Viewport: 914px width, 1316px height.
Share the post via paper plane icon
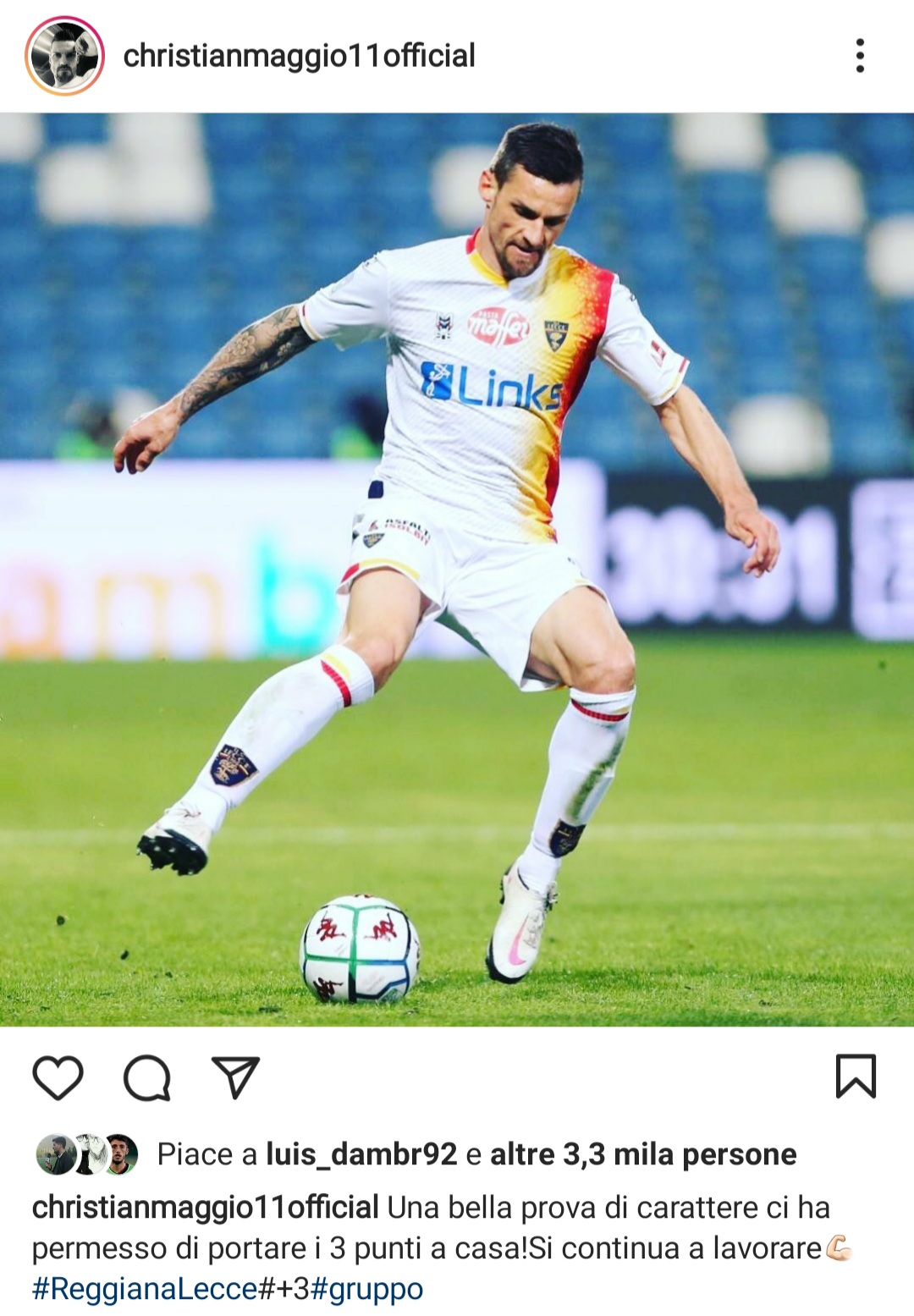(x=234, y=1077)
